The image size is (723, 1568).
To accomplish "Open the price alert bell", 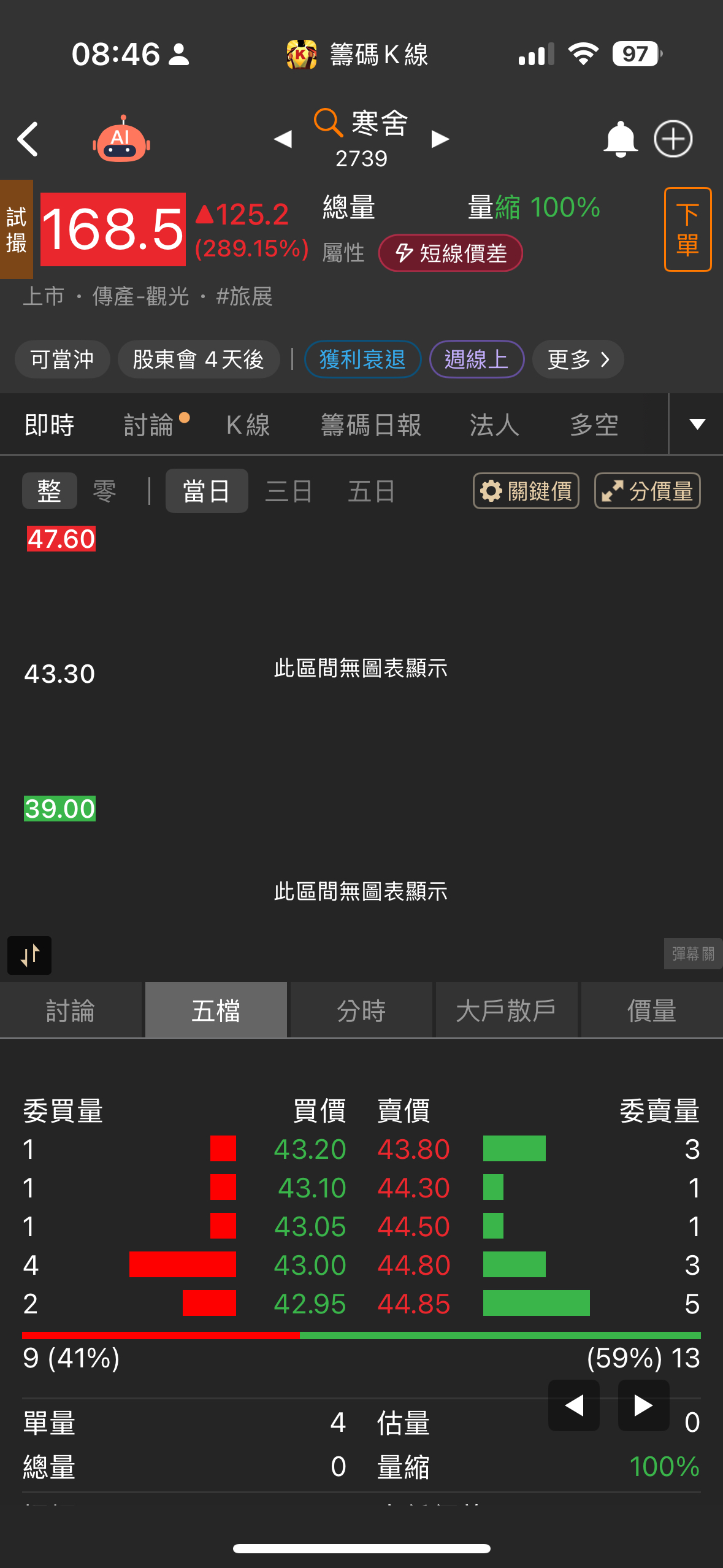I will coord(621,139).
